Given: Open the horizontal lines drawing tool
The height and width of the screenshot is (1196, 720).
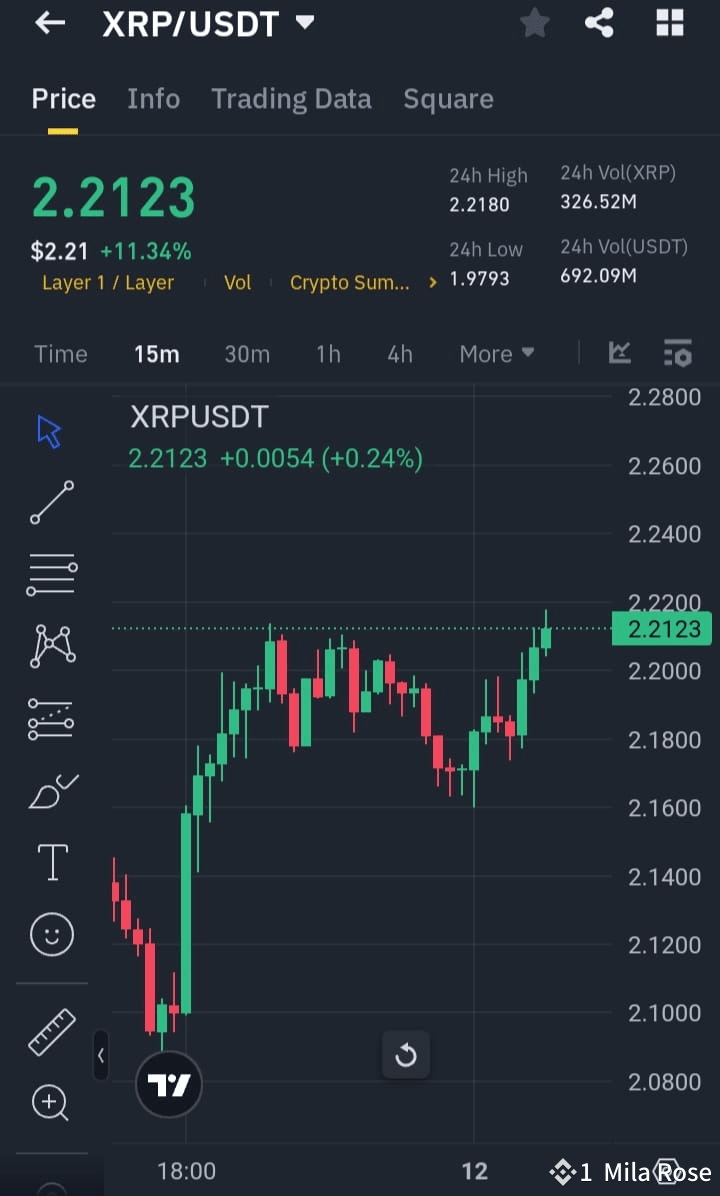Looking at the screenshot, I should (x=51, y=573).
